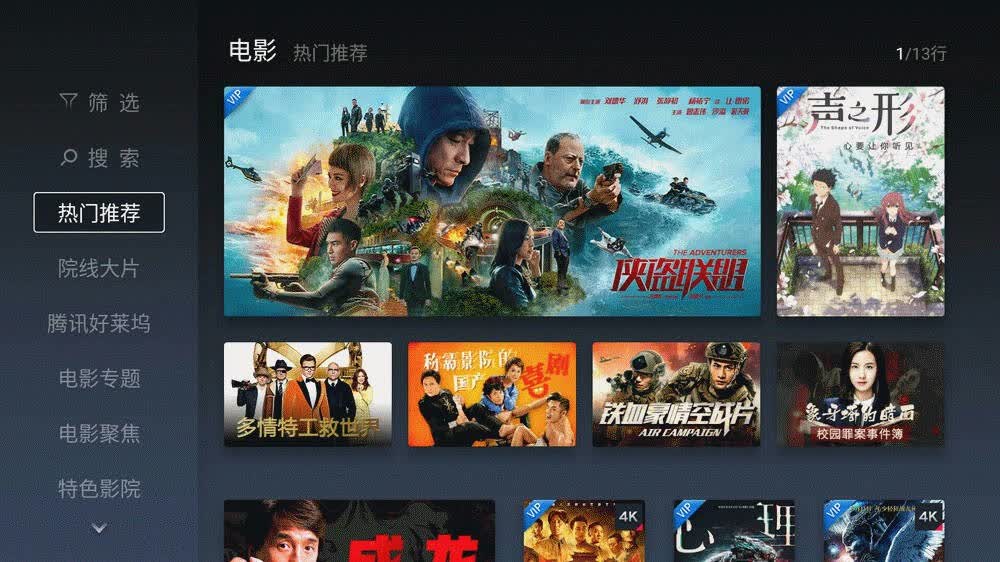
Task: Open the 校园罪案事件簿 card
Action: pyautogui.click(x=860, y=394)
